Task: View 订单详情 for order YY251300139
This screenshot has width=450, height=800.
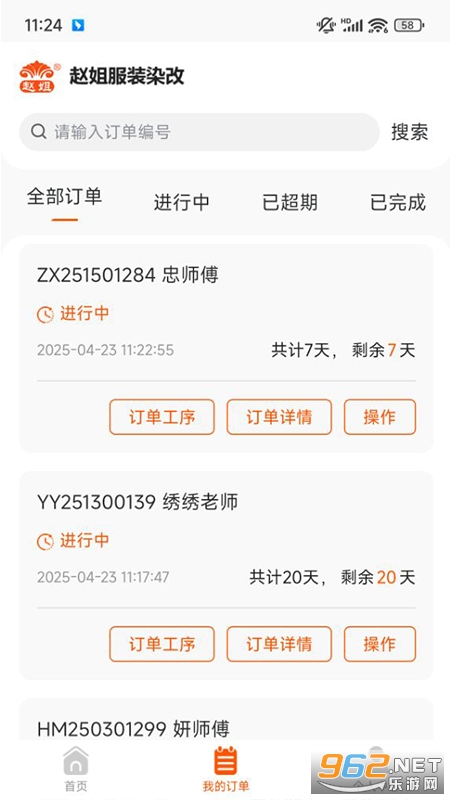Action: click(x=279, y=644)
